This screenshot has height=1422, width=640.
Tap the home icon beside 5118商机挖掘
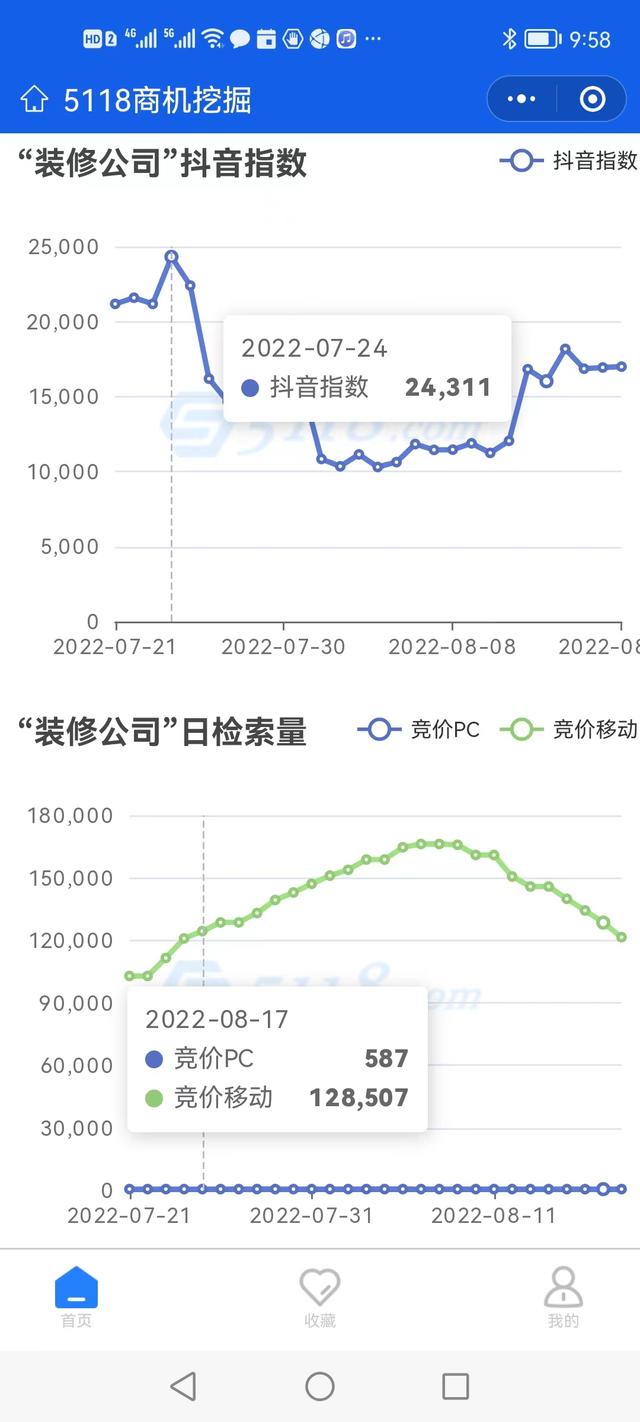(x=34, y=99)
